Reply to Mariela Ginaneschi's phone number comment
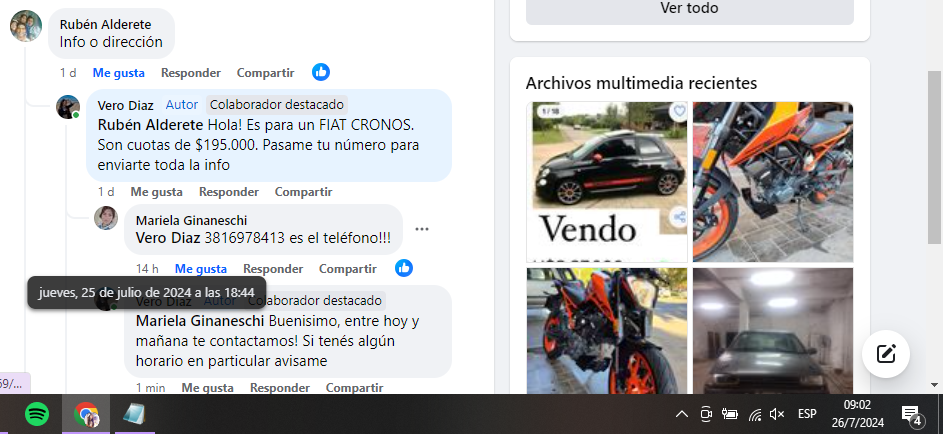The image size is (943, 434). pos(273,268)
